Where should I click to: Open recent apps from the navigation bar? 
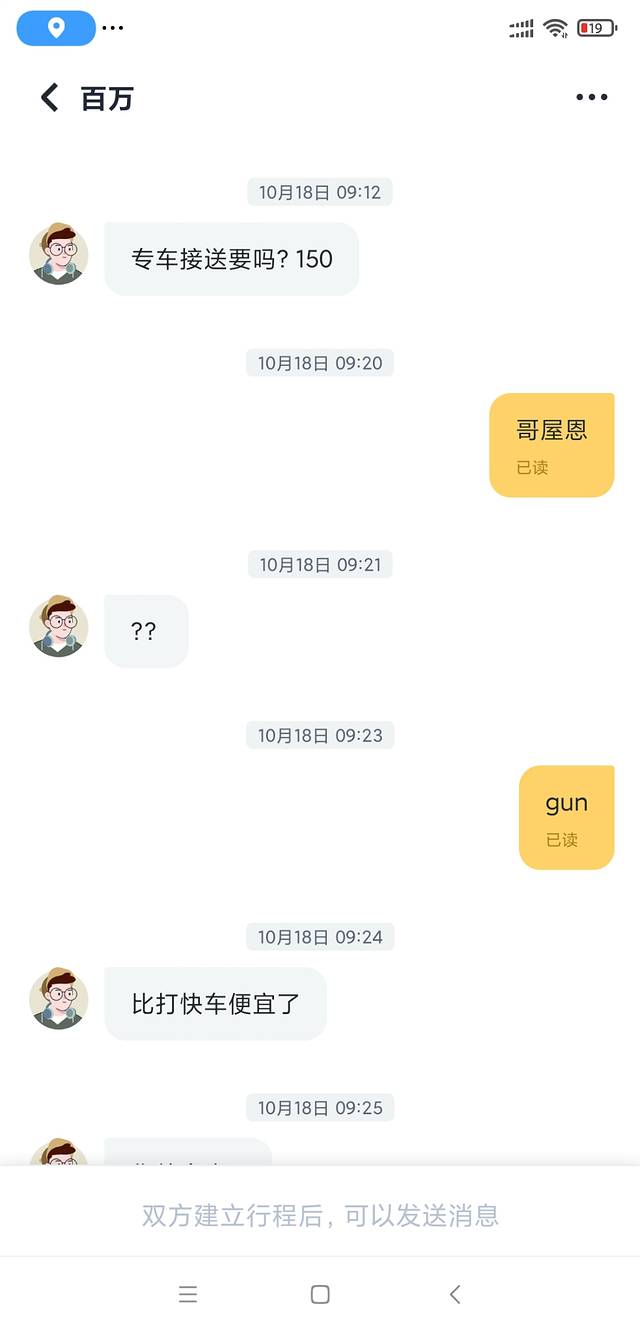[x=188, y=1294]
